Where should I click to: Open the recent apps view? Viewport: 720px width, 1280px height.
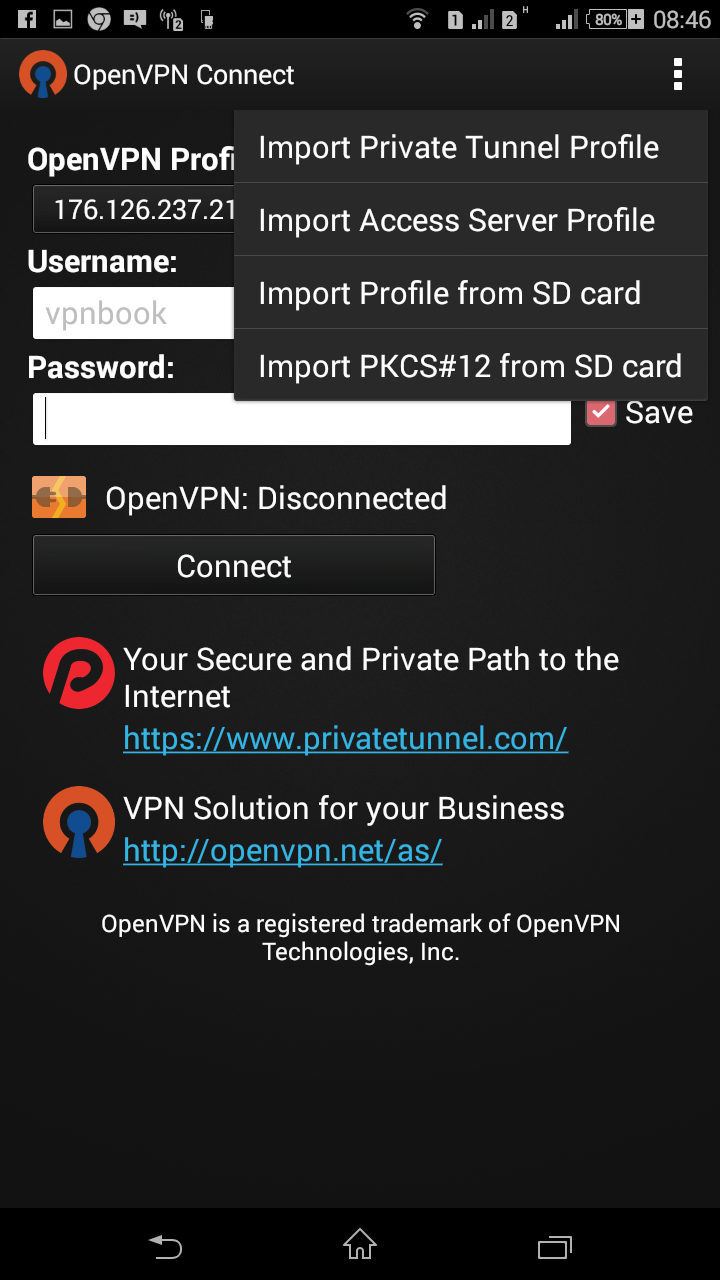point(554,1246)
